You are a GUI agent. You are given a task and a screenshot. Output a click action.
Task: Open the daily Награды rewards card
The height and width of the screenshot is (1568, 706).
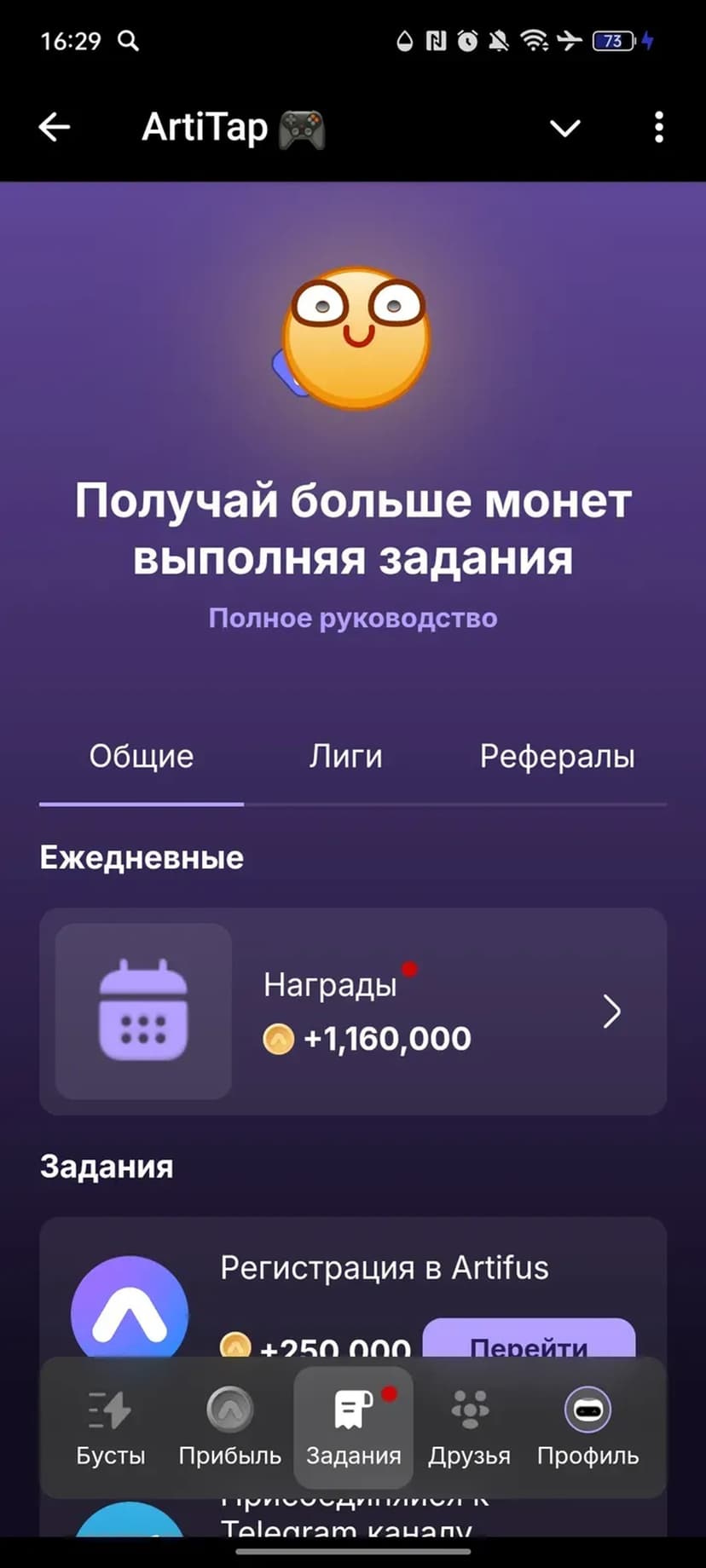pyautogui.click(x=353, y=1012)
